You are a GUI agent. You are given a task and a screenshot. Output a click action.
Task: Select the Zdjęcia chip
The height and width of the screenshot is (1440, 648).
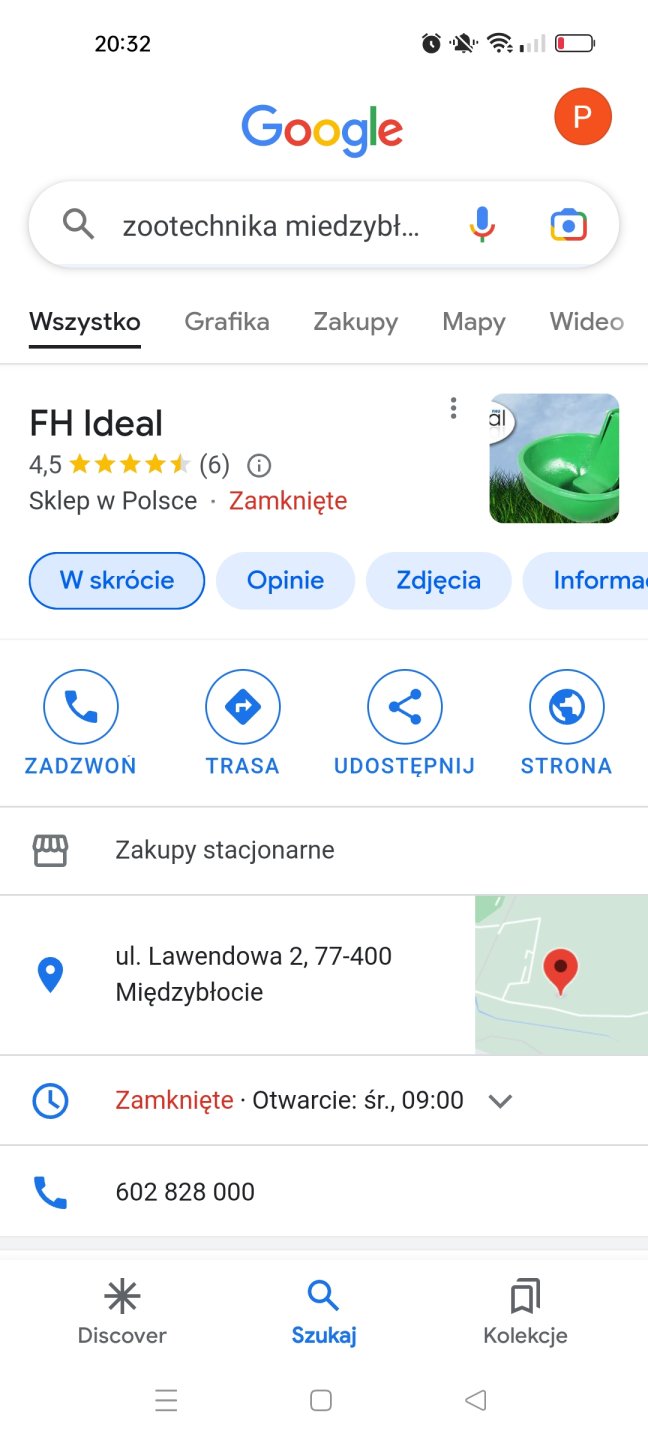pyautogui.click(x=438, y=581)
